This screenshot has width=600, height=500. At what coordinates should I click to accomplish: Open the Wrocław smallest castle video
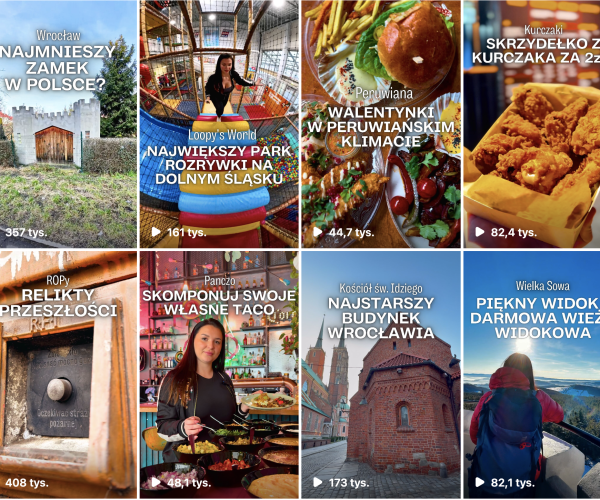pyautogui.click(x=68, y=125)
